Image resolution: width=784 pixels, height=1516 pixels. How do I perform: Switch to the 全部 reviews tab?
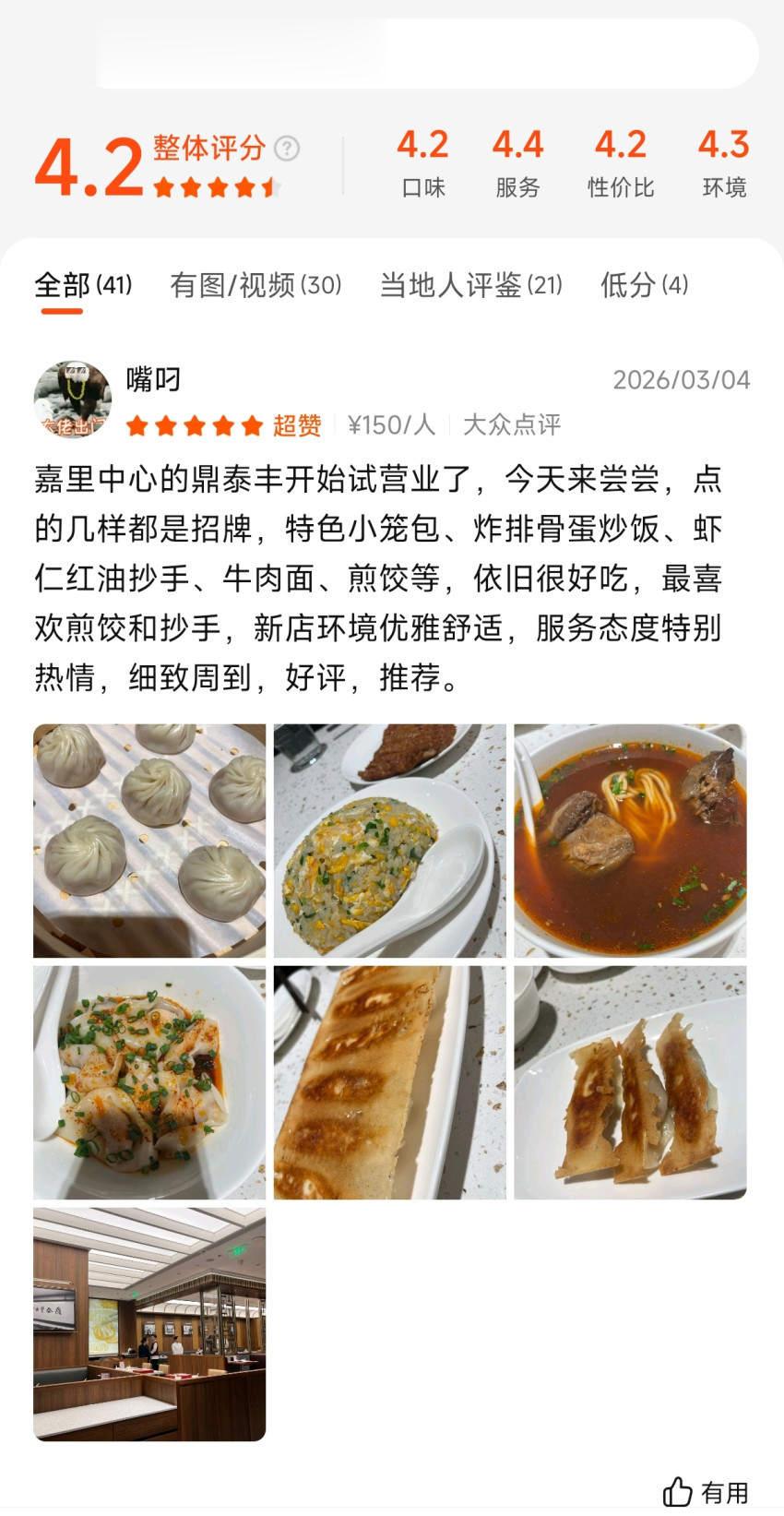pyautogui.click(x=82, y=285)
